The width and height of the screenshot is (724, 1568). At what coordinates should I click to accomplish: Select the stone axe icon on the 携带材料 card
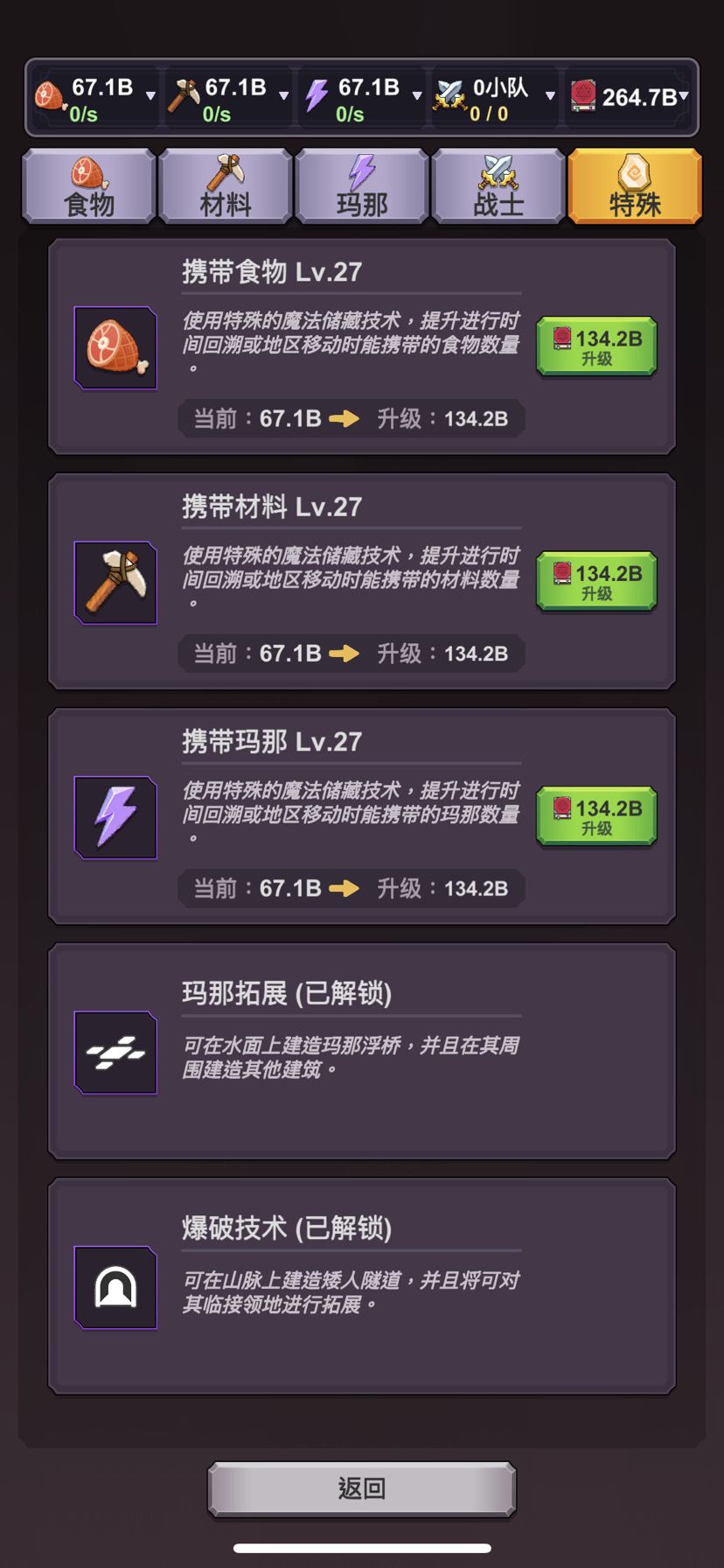115,582
